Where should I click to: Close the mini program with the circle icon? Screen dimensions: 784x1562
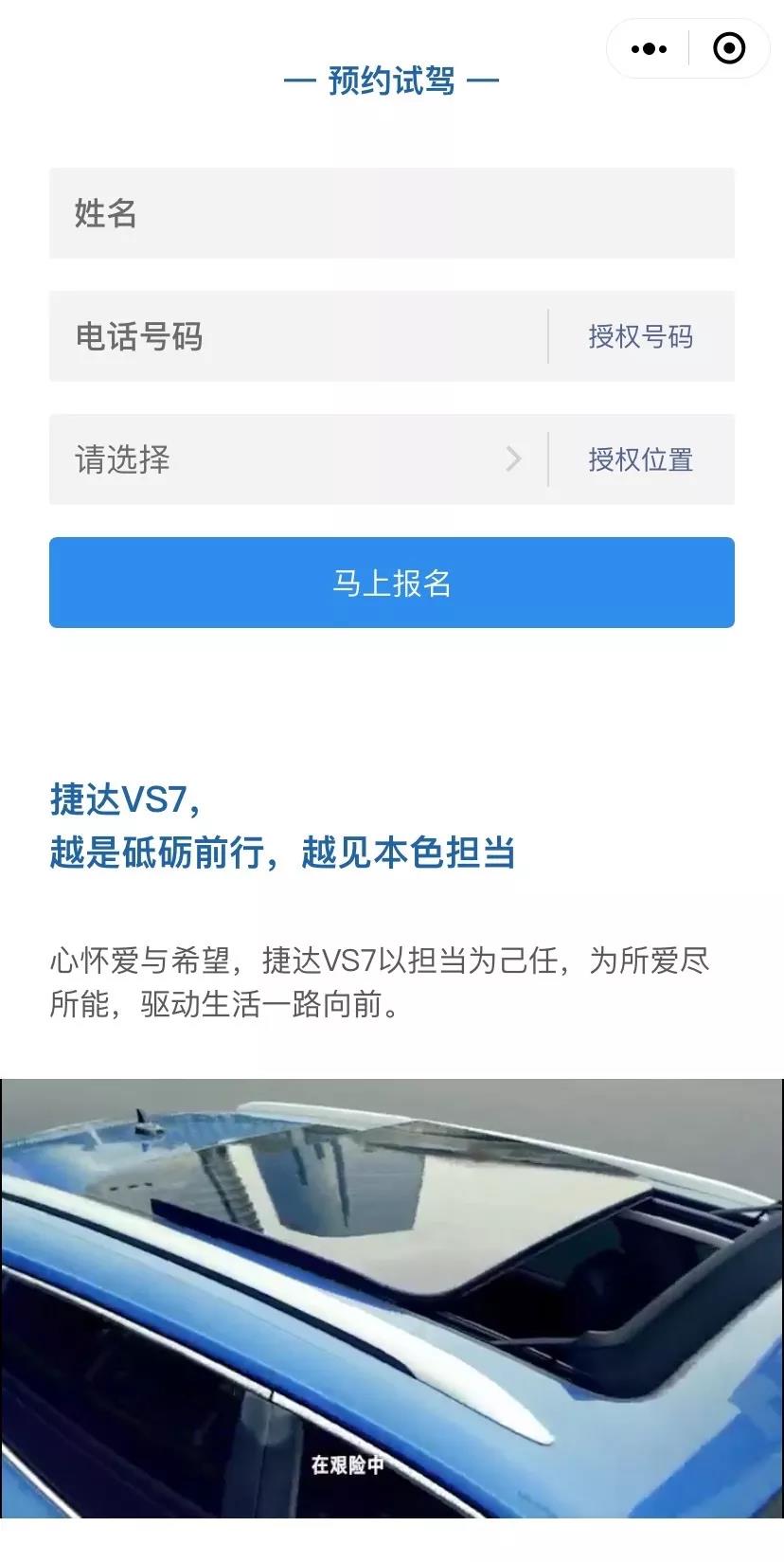tap(728, 48)
